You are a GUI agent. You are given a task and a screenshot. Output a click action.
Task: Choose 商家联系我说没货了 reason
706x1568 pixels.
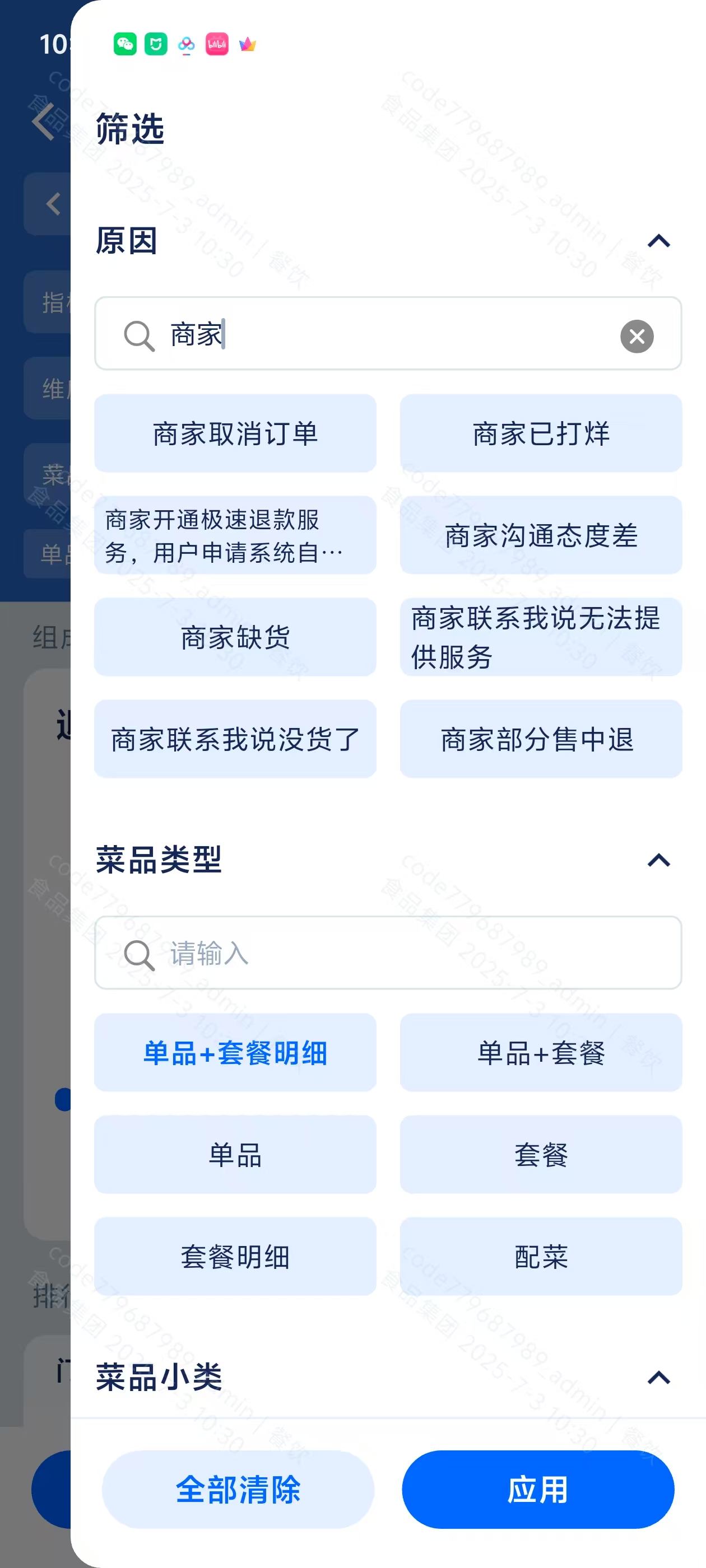[x=235, y=739]
